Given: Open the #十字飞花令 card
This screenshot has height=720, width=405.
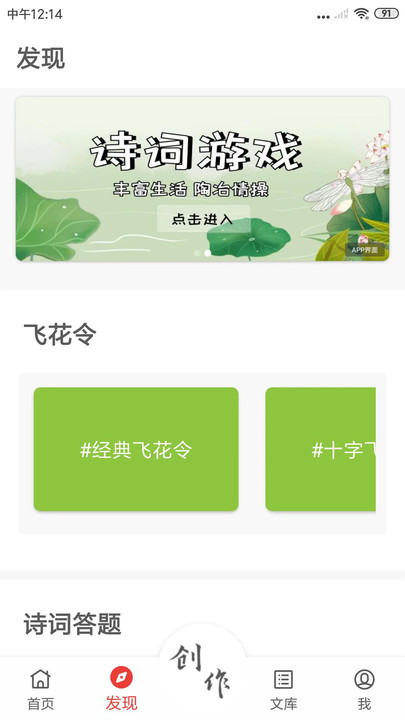Looking at the screenshot, I should (x=321, y=449).
